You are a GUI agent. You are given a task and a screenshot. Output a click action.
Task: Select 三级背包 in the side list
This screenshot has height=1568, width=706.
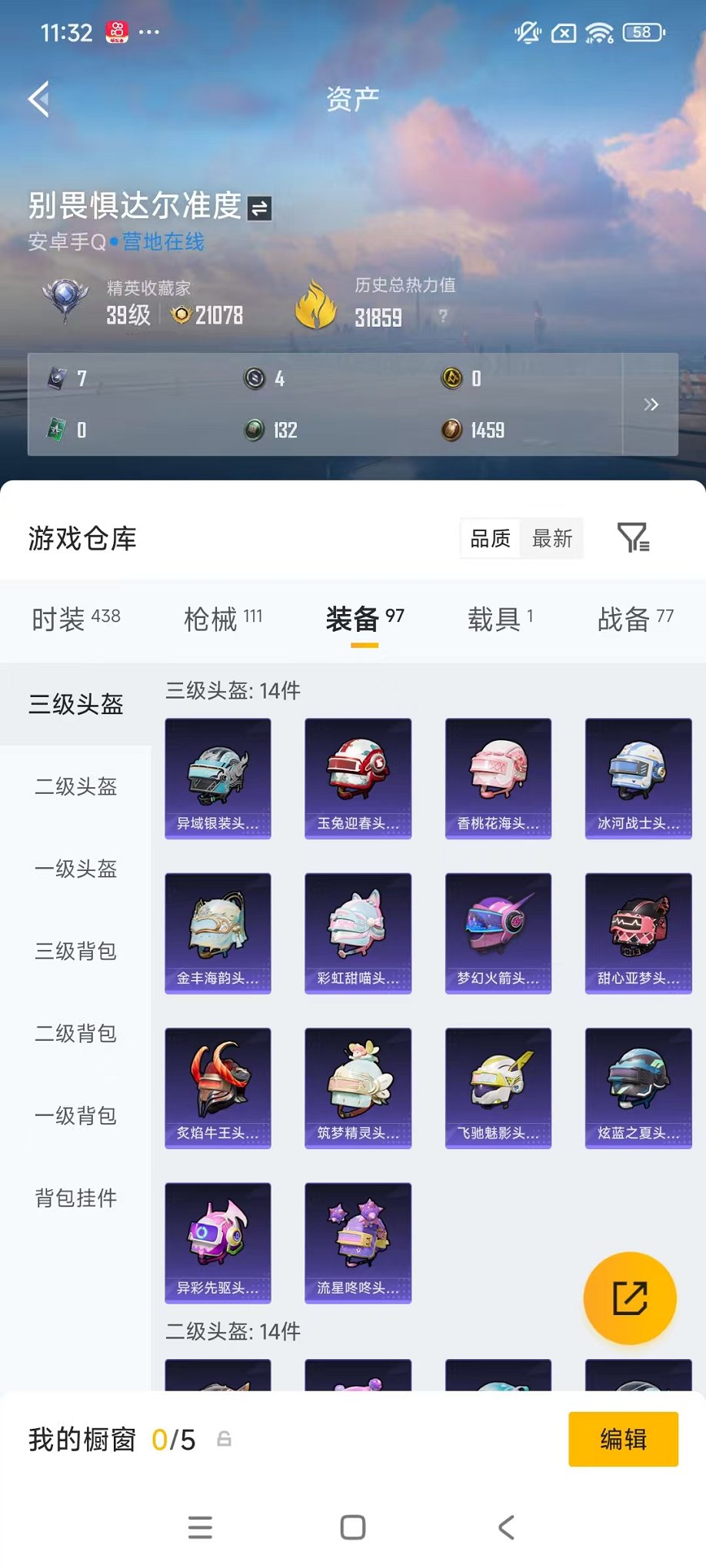coord(75,952)
